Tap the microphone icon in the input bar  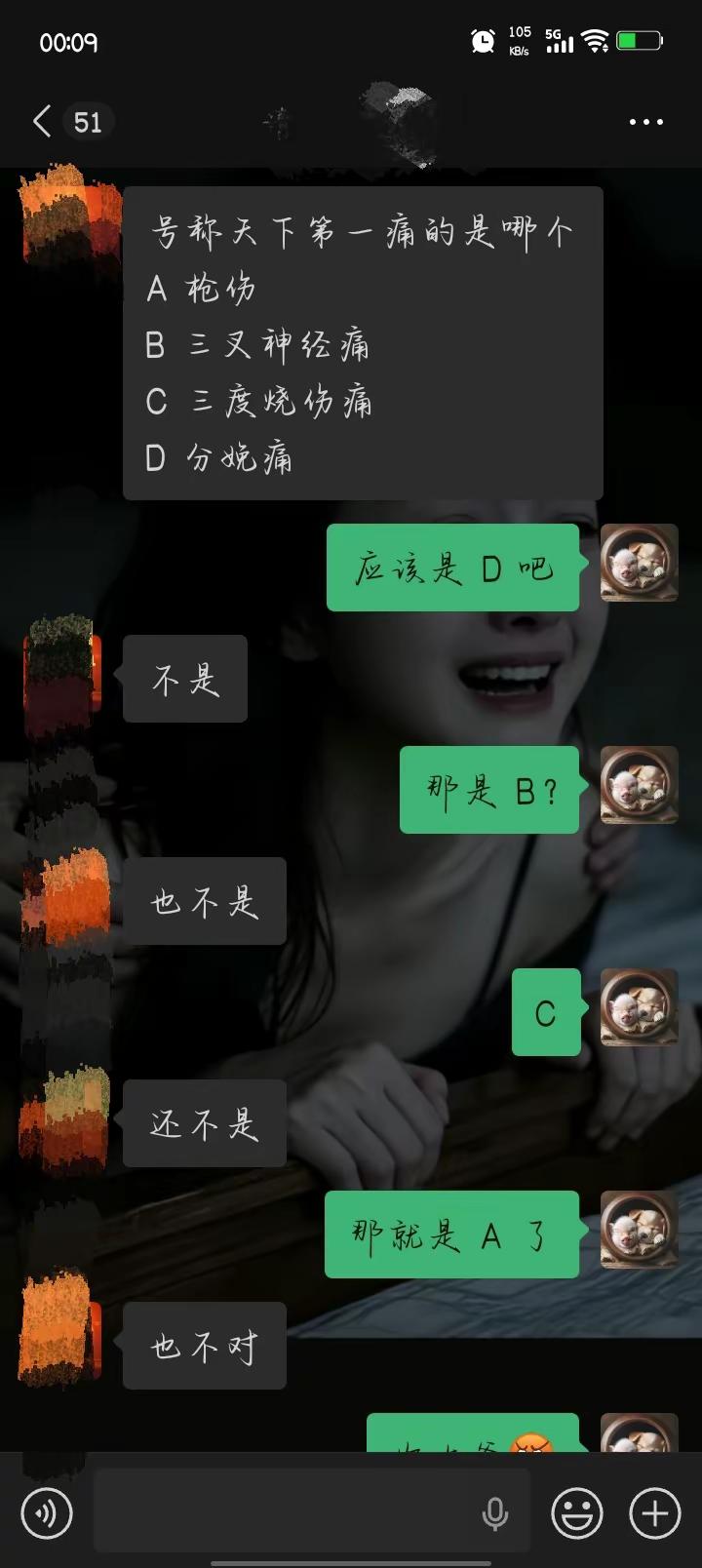(497, 1512)
